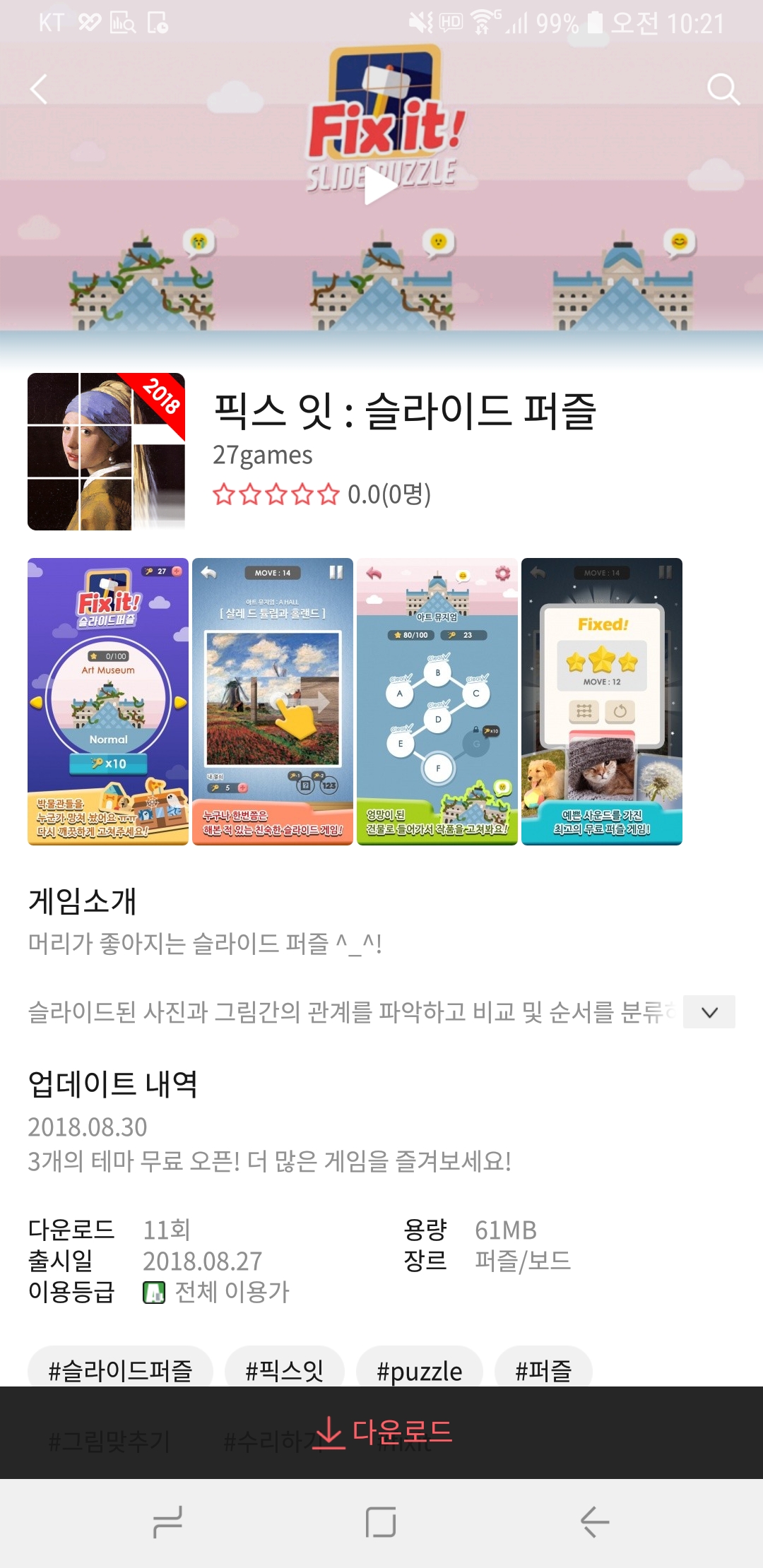Tap the system back navigation button
This screenshot has height=1568, width=763.
[595, 1521]
